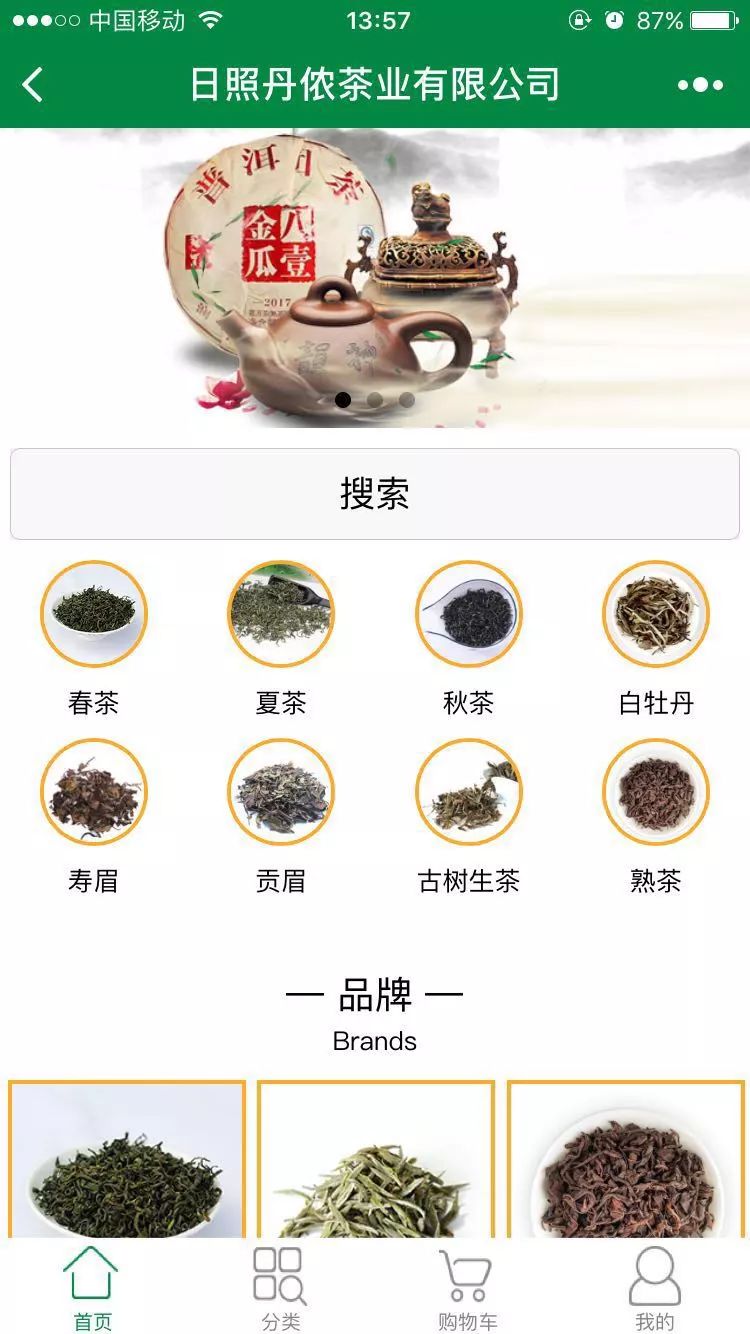Go to the 我的 profile tab

pos(655,1288)
